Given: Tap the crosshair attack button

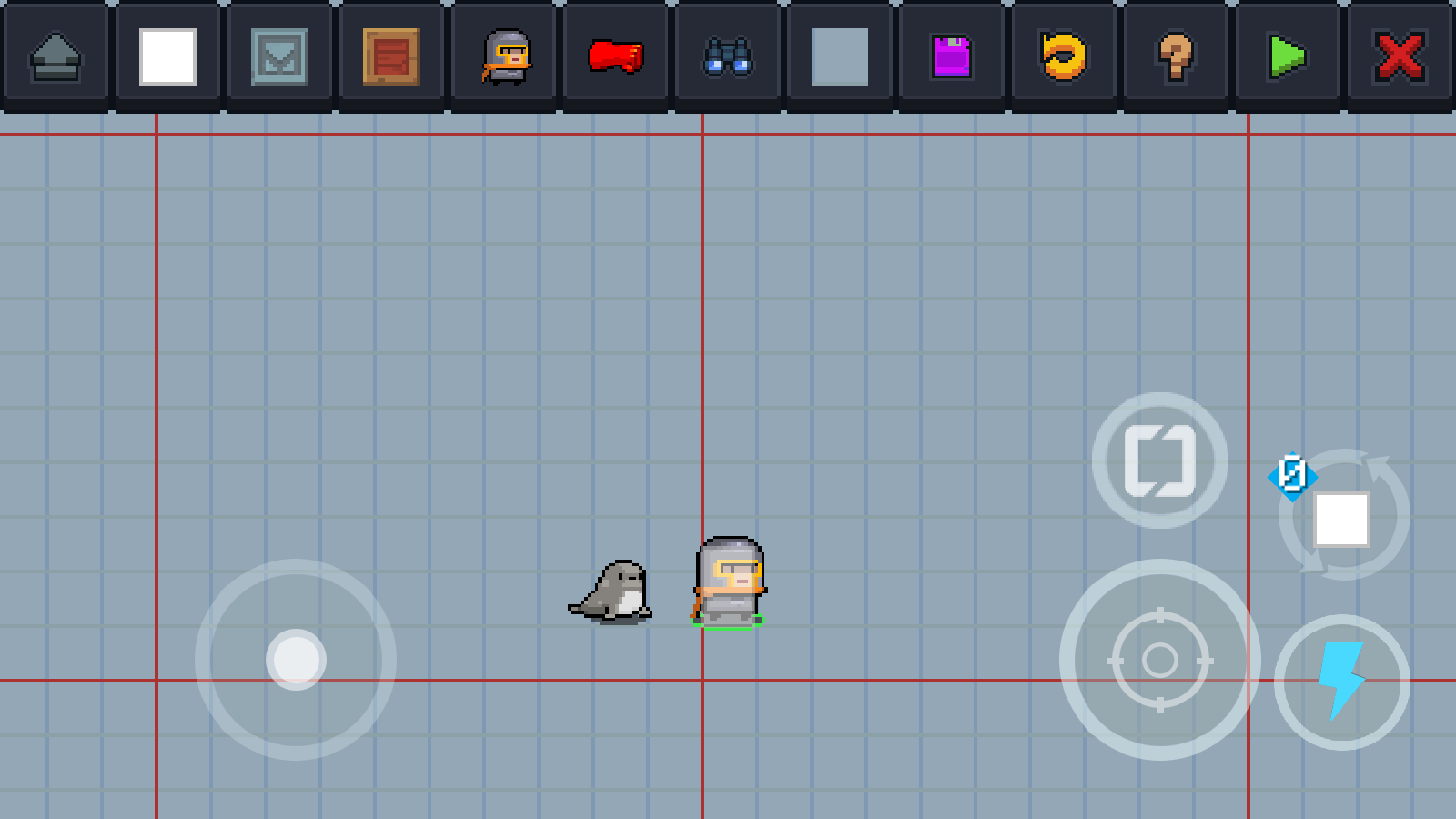Looking at the screenshot, I should pyautogui.click(x=1159, y=660).
